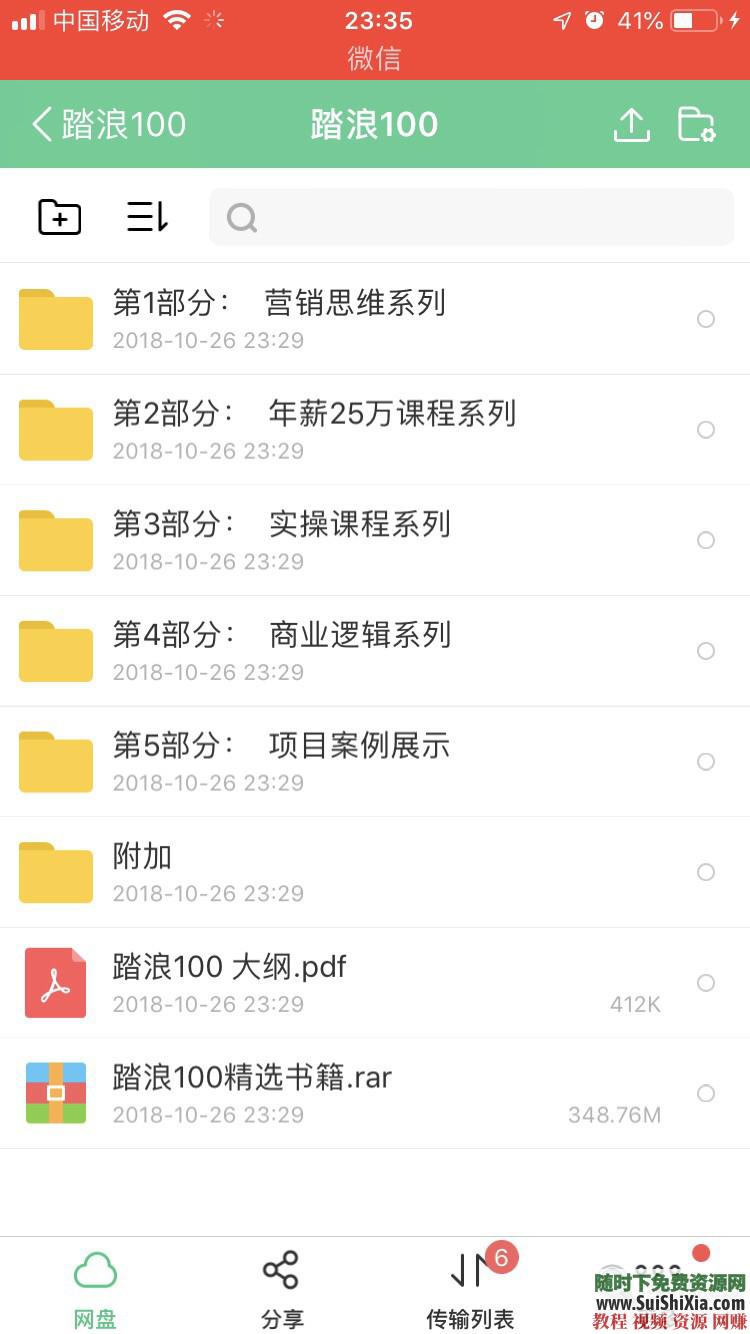Open the 第1部分 营销思维系列 folder
Image resolution: width=750 pixels, height=1334 pixels.
tap(300, 318)
